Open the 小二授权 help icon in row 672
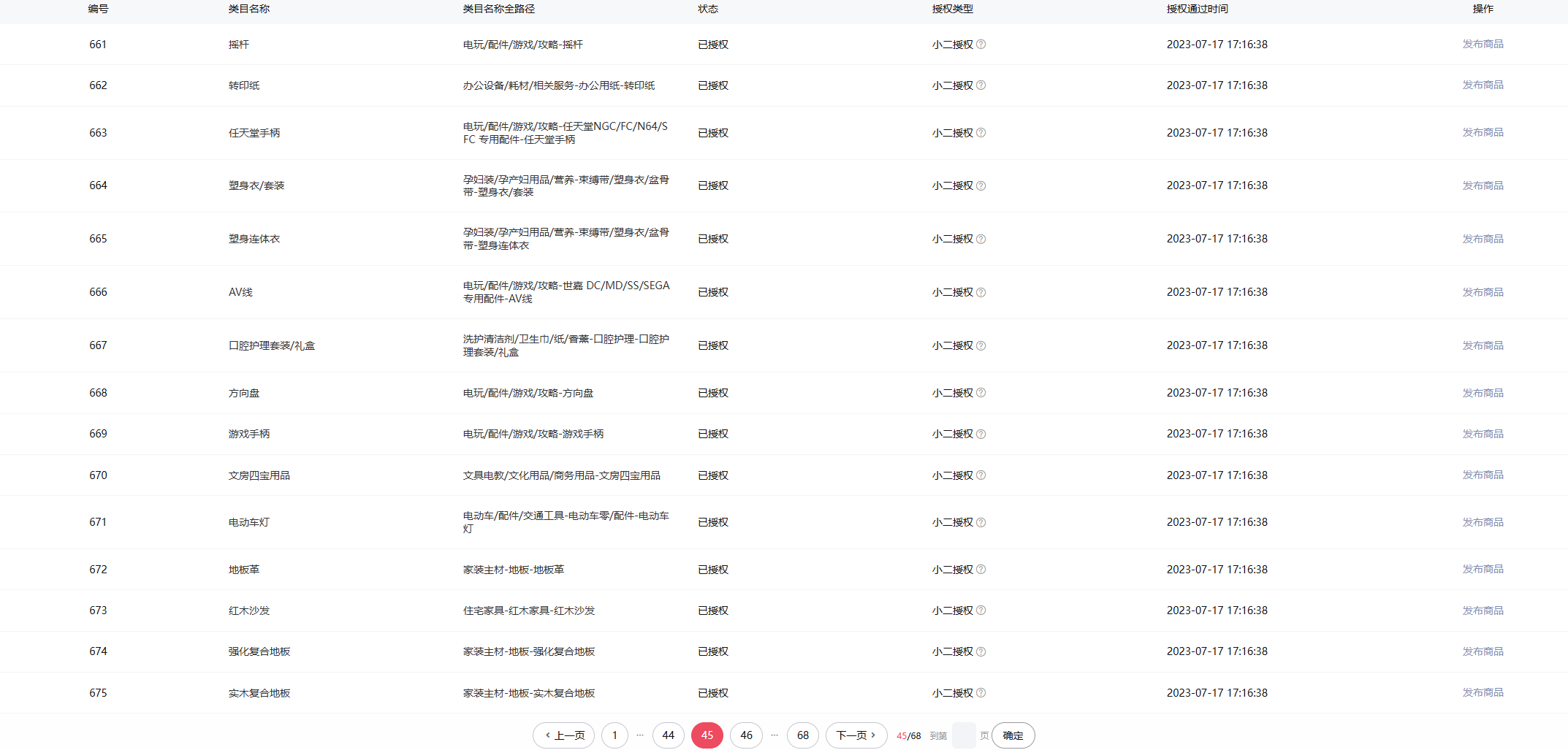This screenshot has width=1568, height=750. [x=981, y=570]
